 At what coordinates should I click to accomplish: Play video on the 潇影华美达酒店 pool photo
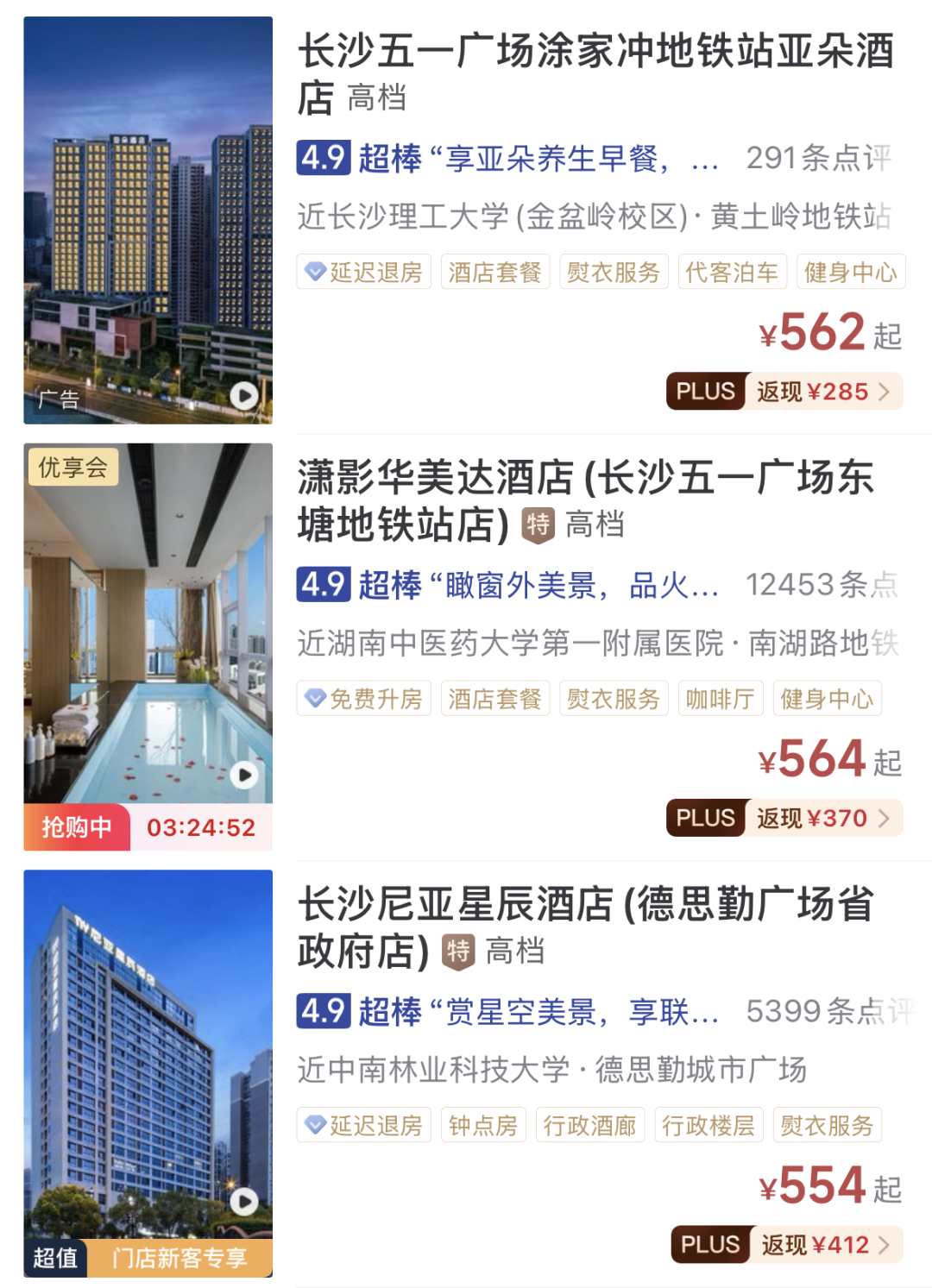[x=244, y=775]
